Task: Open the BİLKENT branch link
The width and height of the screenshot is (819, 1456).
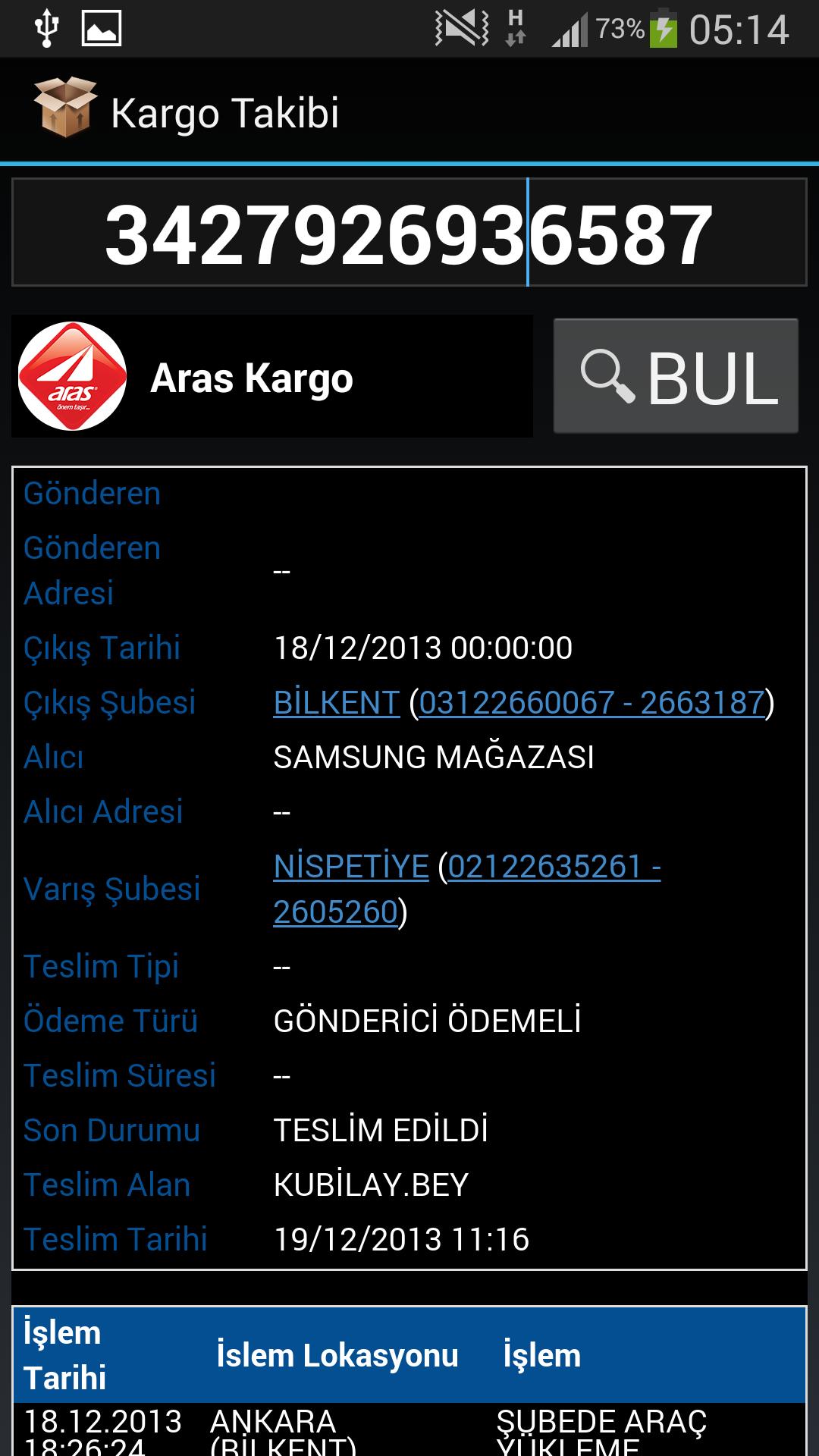Action: (x=336, y=704)
